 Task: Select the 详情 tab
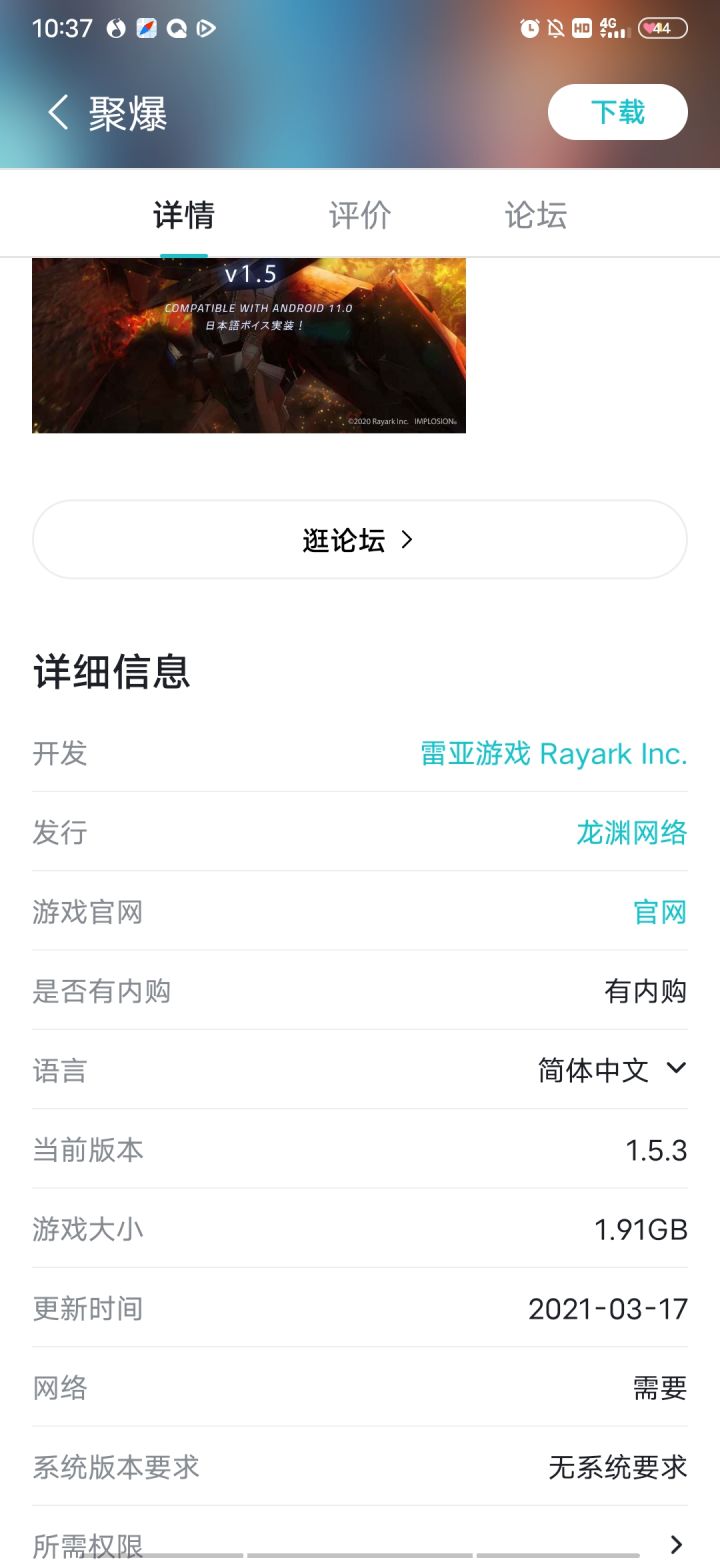tap(184, 214)
